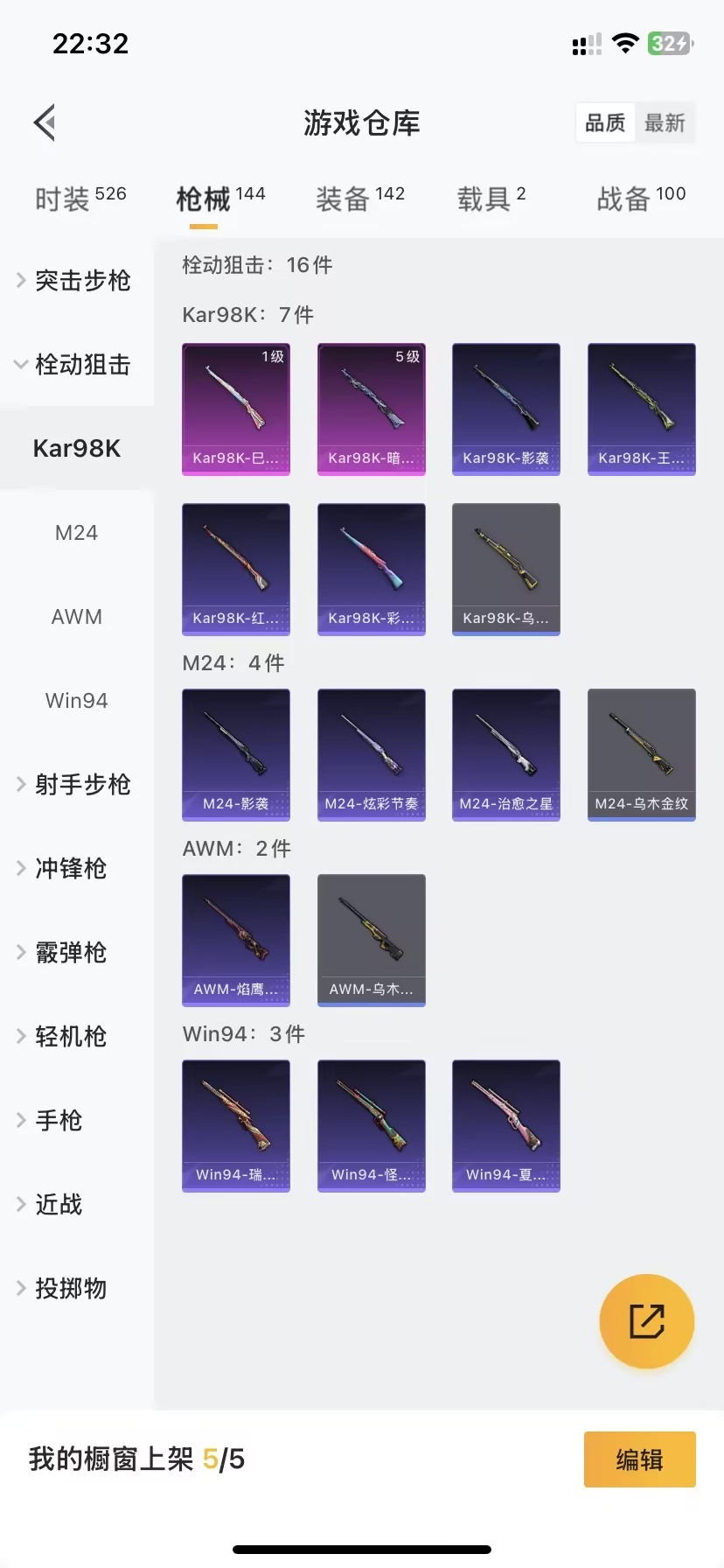
Task: Open the M24-乌木金纹 skin tile
Action: 641,754
